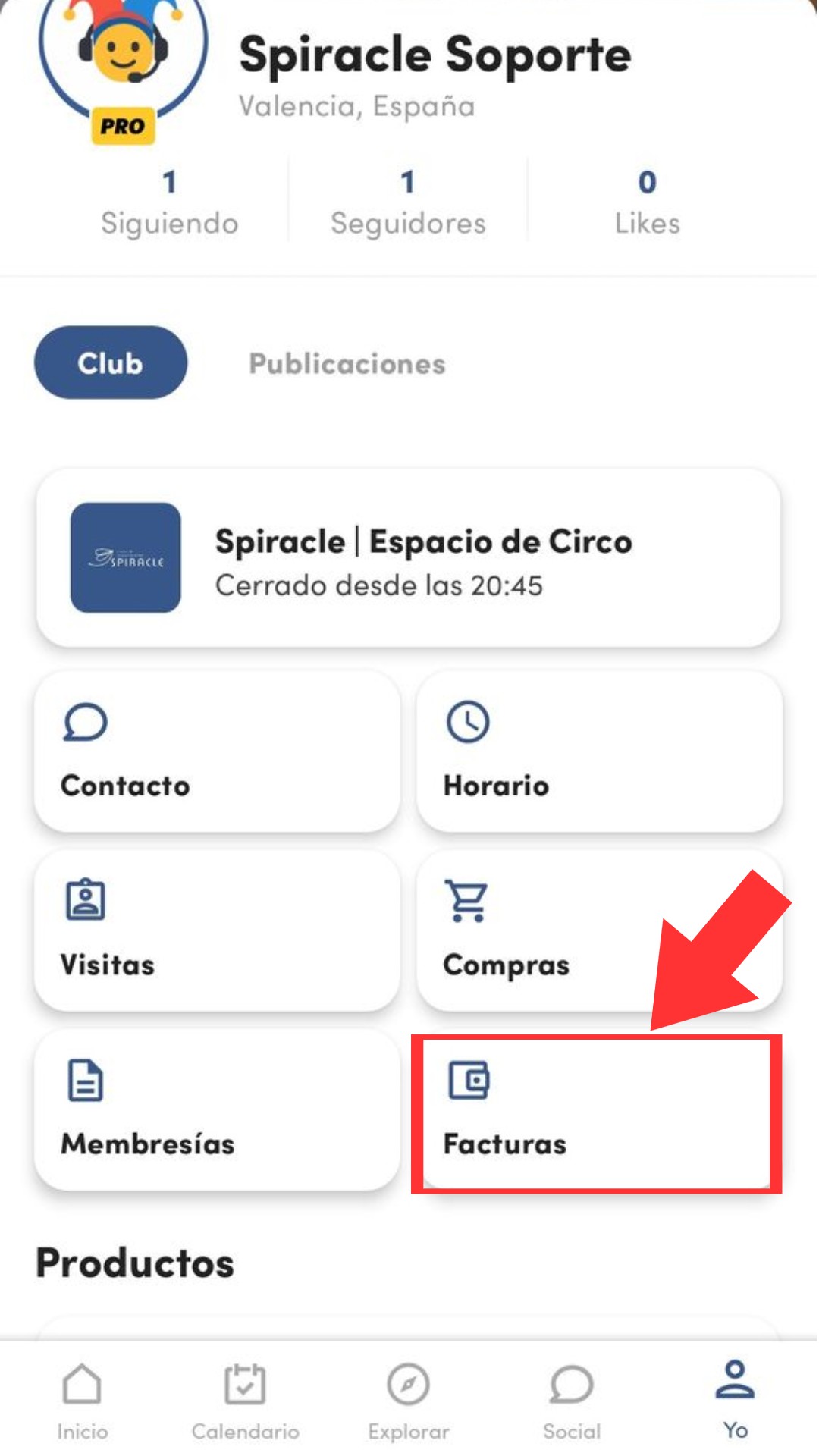The image size is (819, 1456).
Task: Open the Facturas tile
Action: tap(596, 1112)
